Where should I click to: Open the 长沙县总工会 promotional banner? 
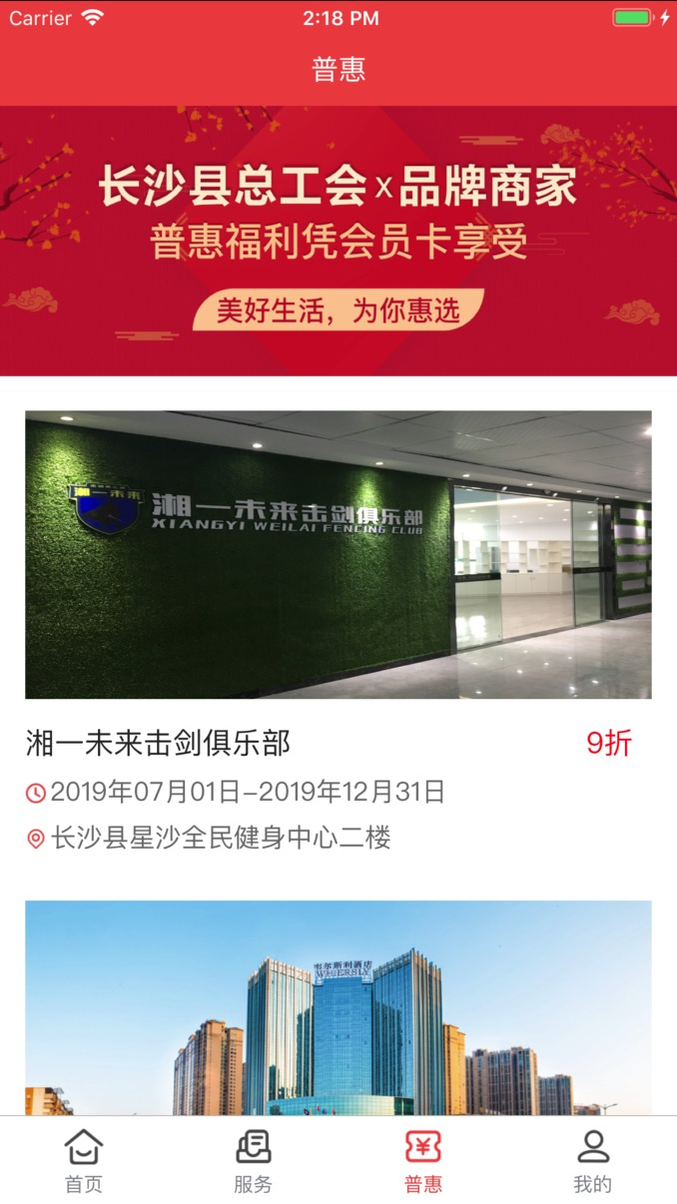click(x=338, y=240)
